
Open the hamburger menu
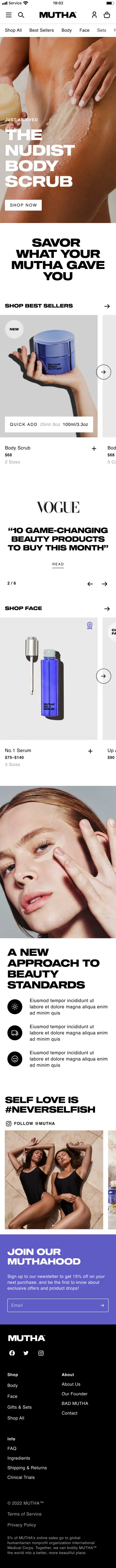8,15
